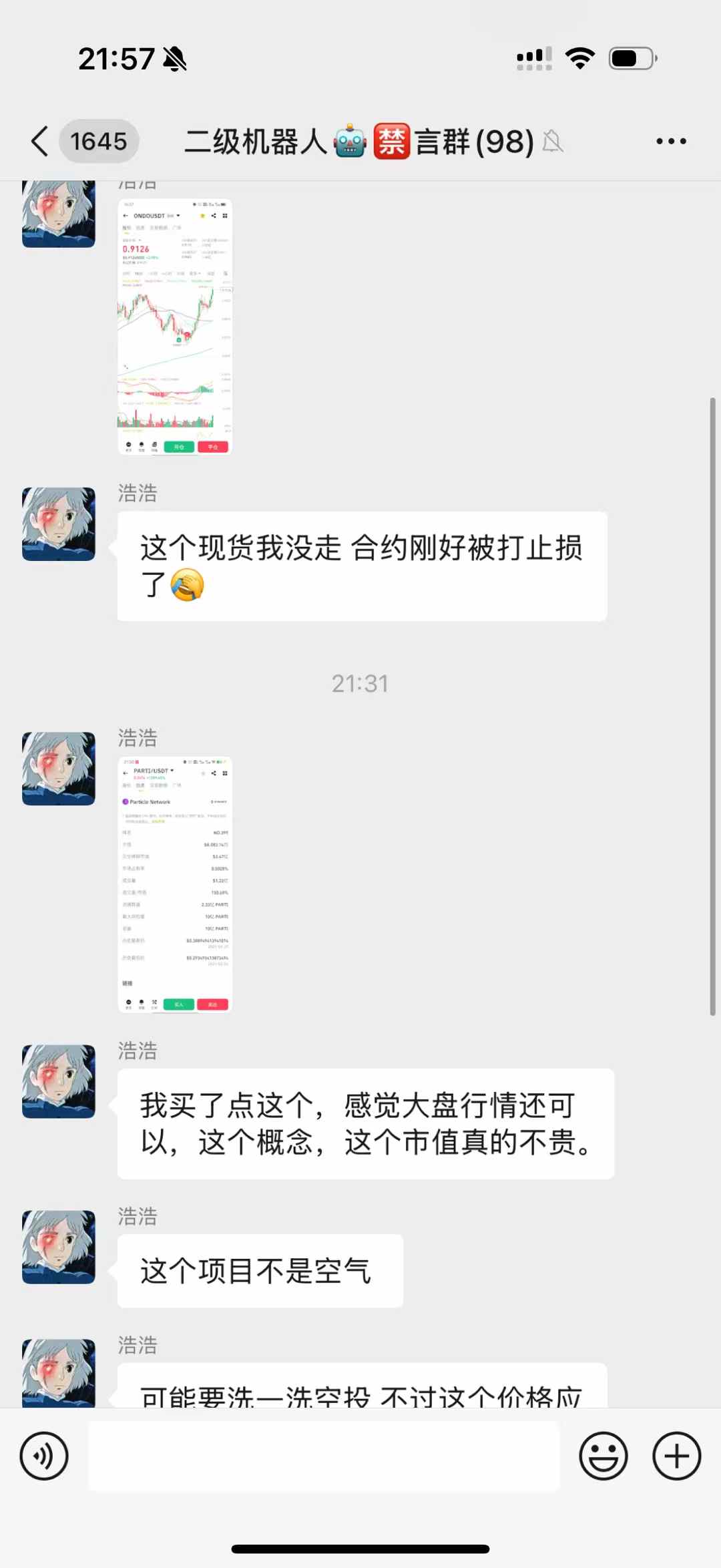This screenshot has height=1568, width=721.
Task: Open the ONDOUSDT chart image
Action: 175,326
